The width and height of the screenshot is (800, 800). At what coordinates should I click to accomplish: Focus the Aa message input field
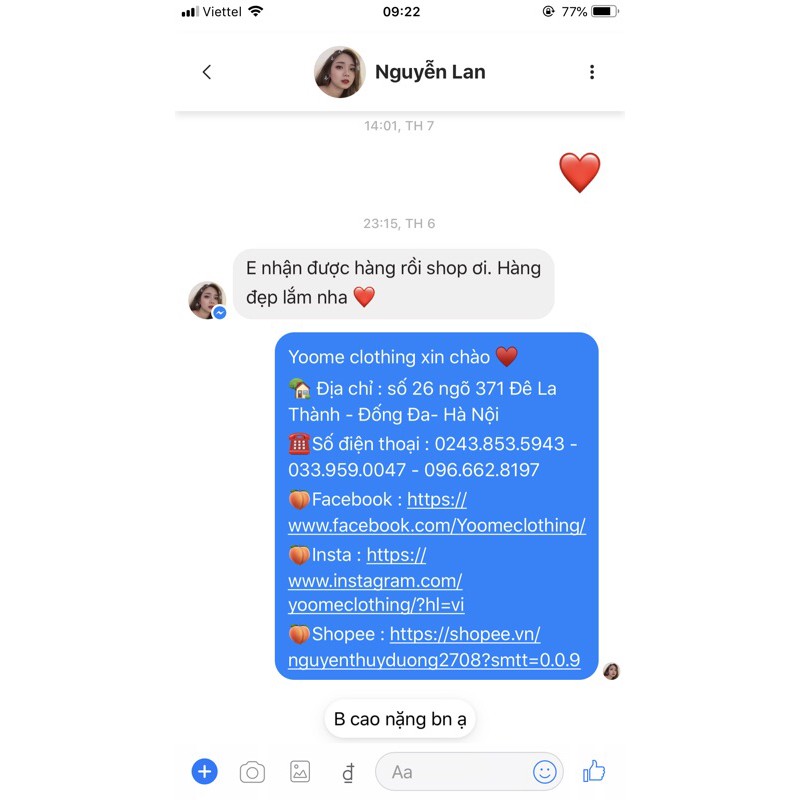(450, 772)
